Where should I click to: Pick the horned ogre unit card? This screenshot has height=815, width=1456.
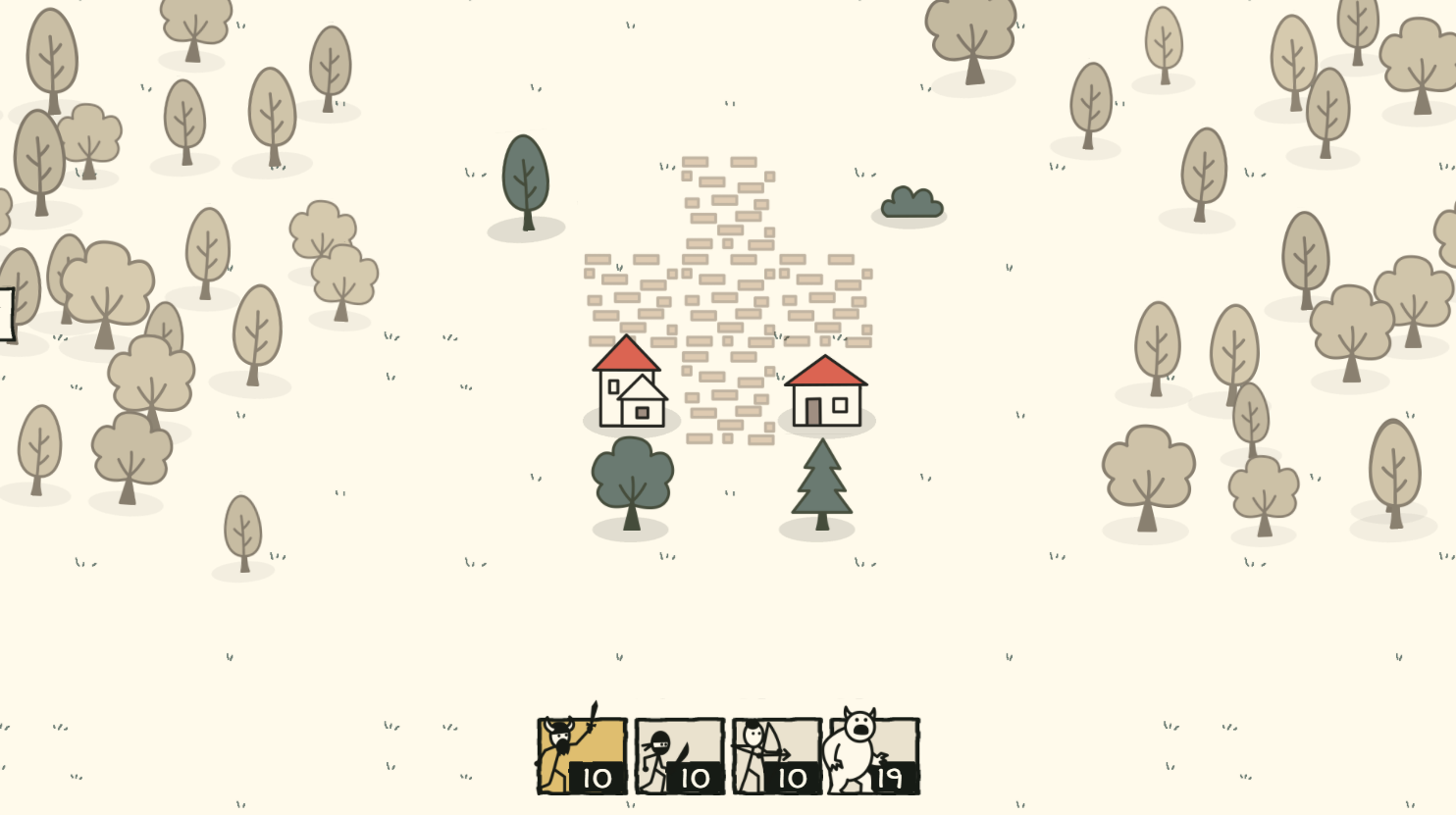(x=872, y=753)
